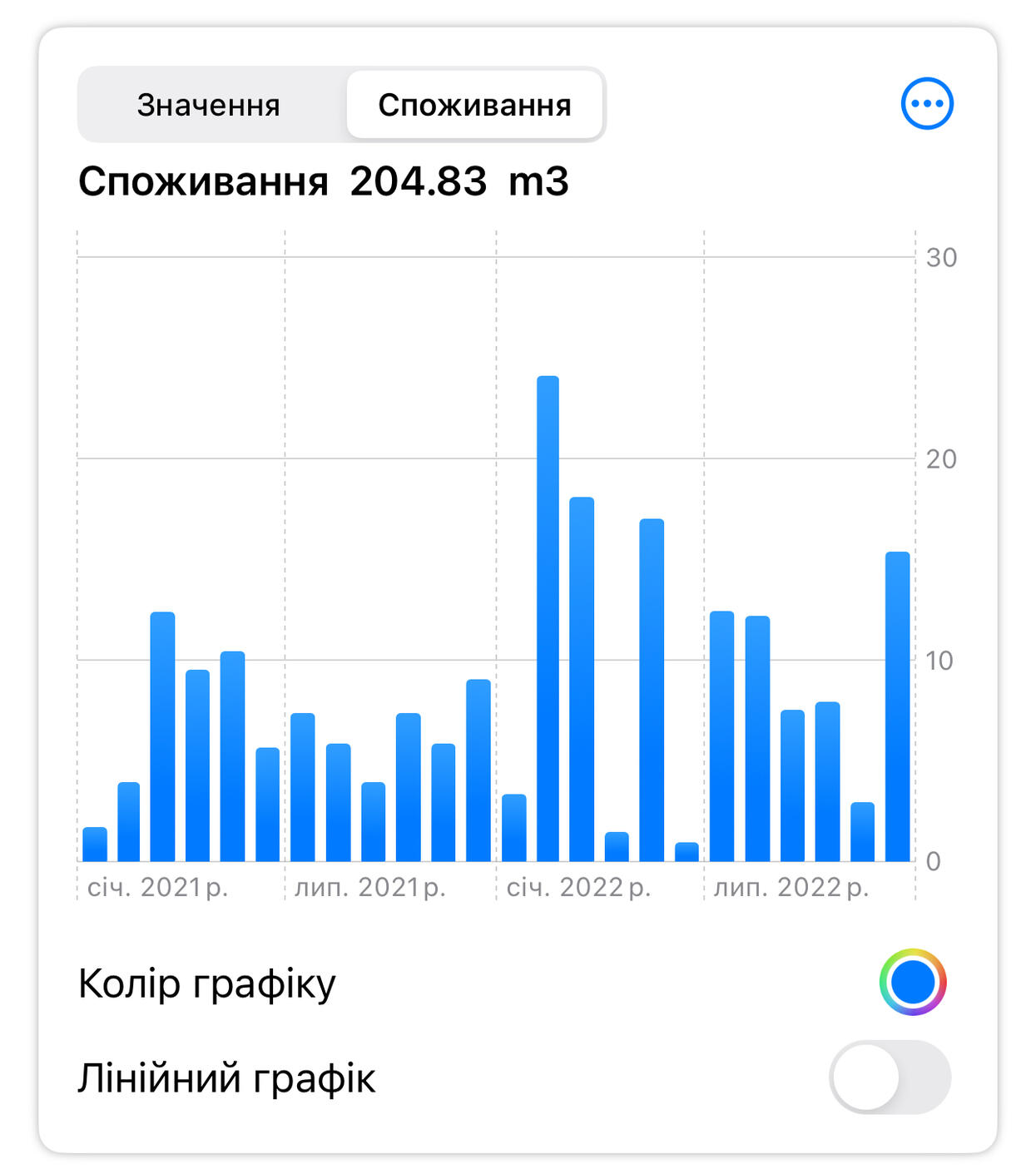Select the tallest bar near січ. 2022

point(549,616)
